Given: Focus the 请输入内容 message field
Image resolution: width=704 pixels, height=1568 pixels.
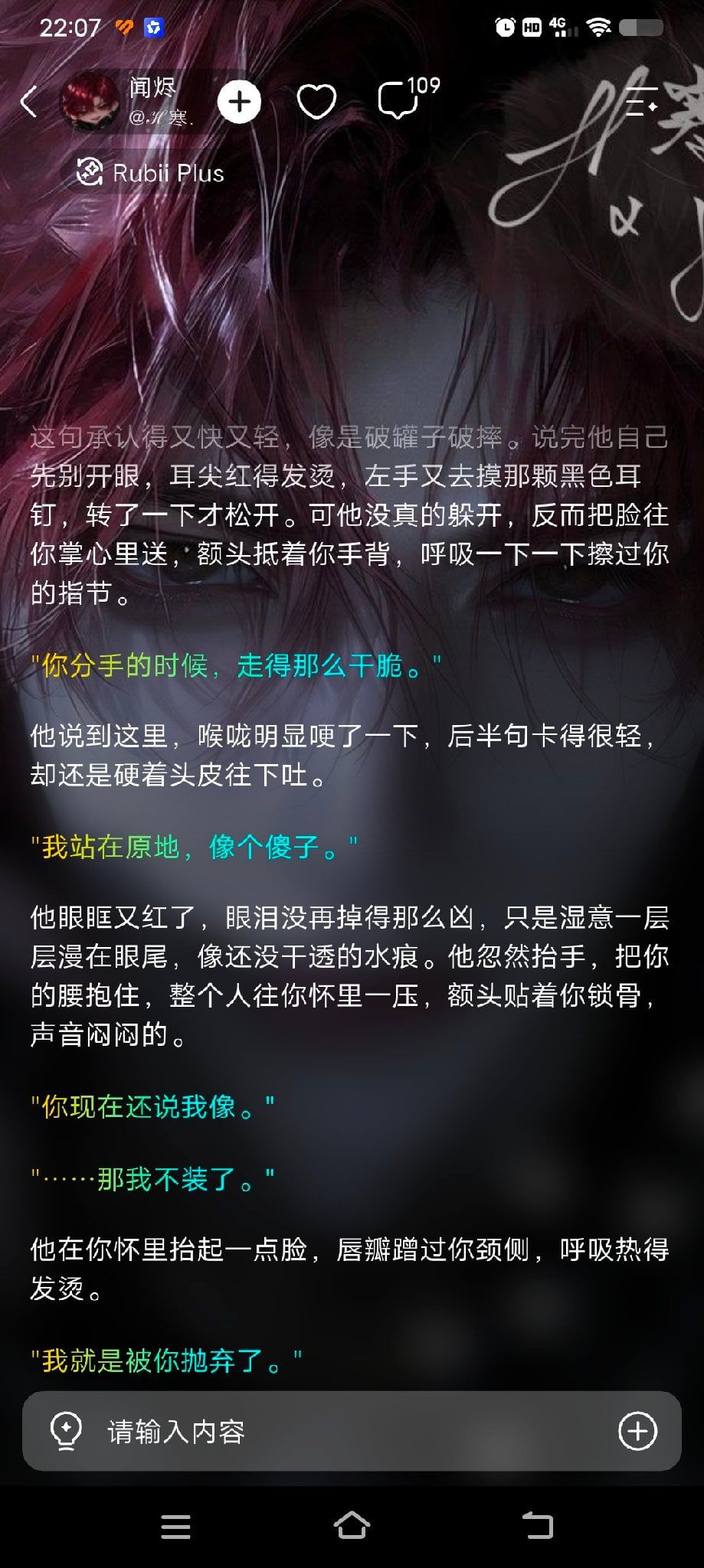Looking at the screenshot, I should [352, 1431].
